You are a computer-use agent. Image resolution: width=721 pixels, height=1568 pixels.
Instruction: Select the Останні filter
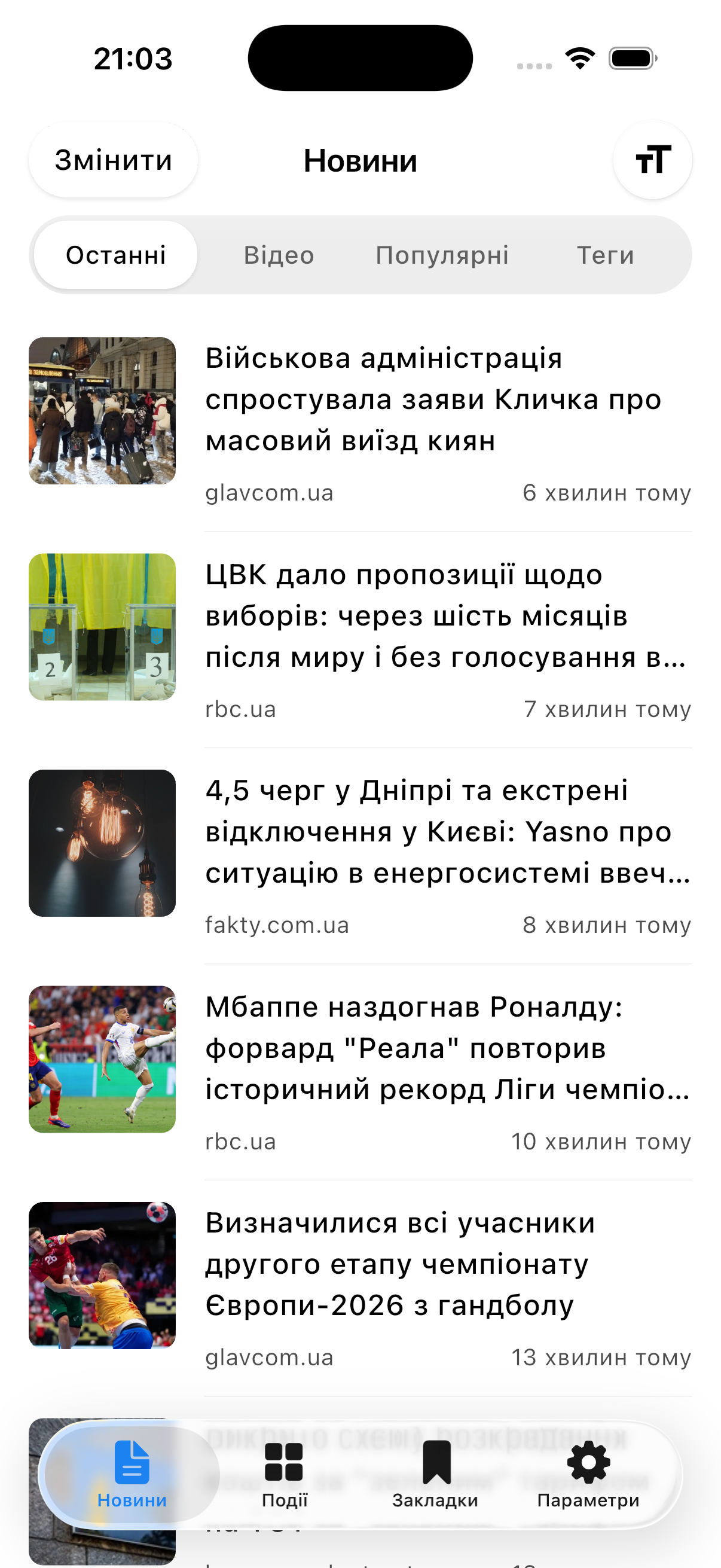pos(116,254)
